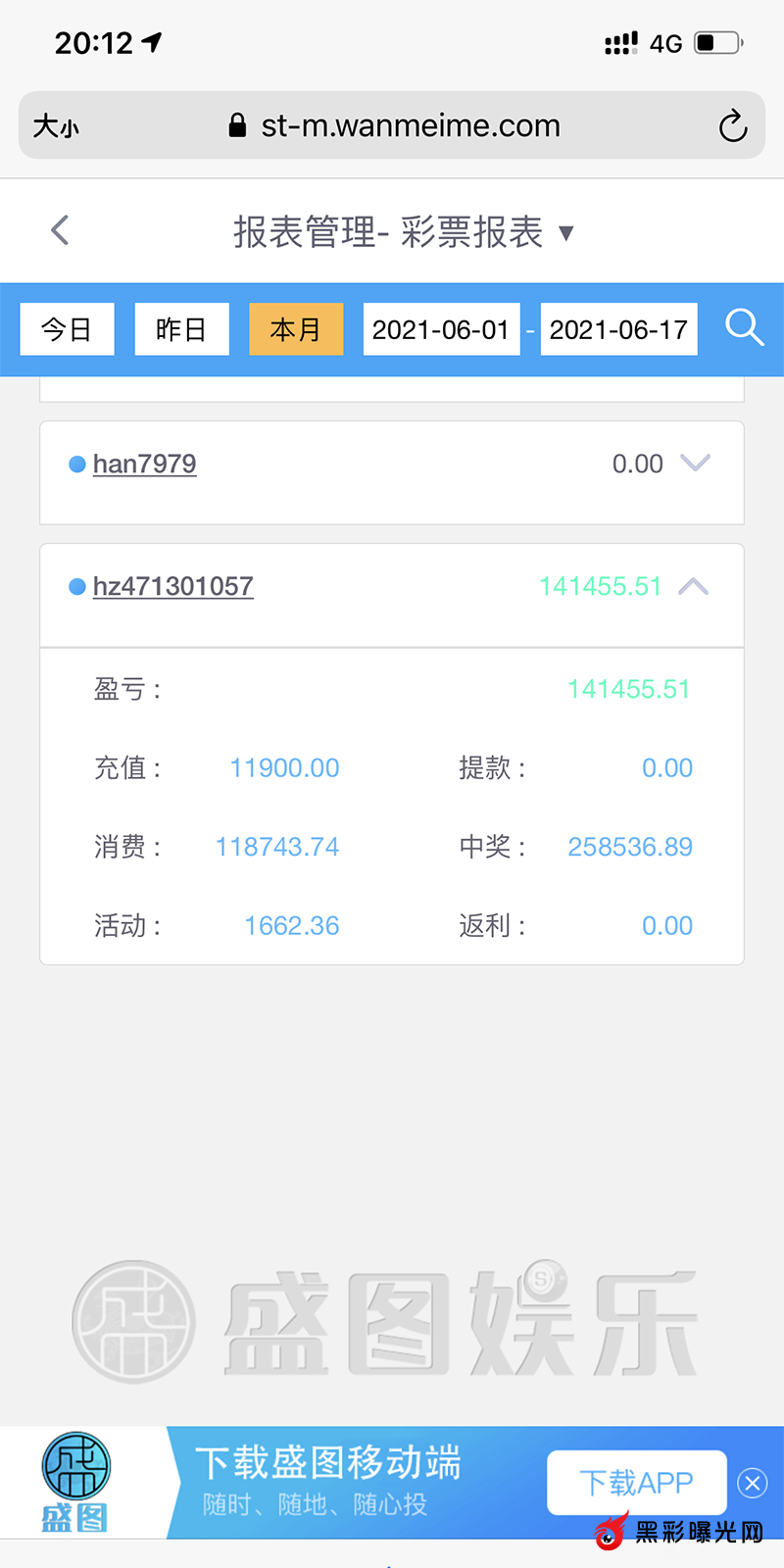The image size is (784, 1568).
Task: Expand the han7979 row details
Action: [x=695, y=463]
